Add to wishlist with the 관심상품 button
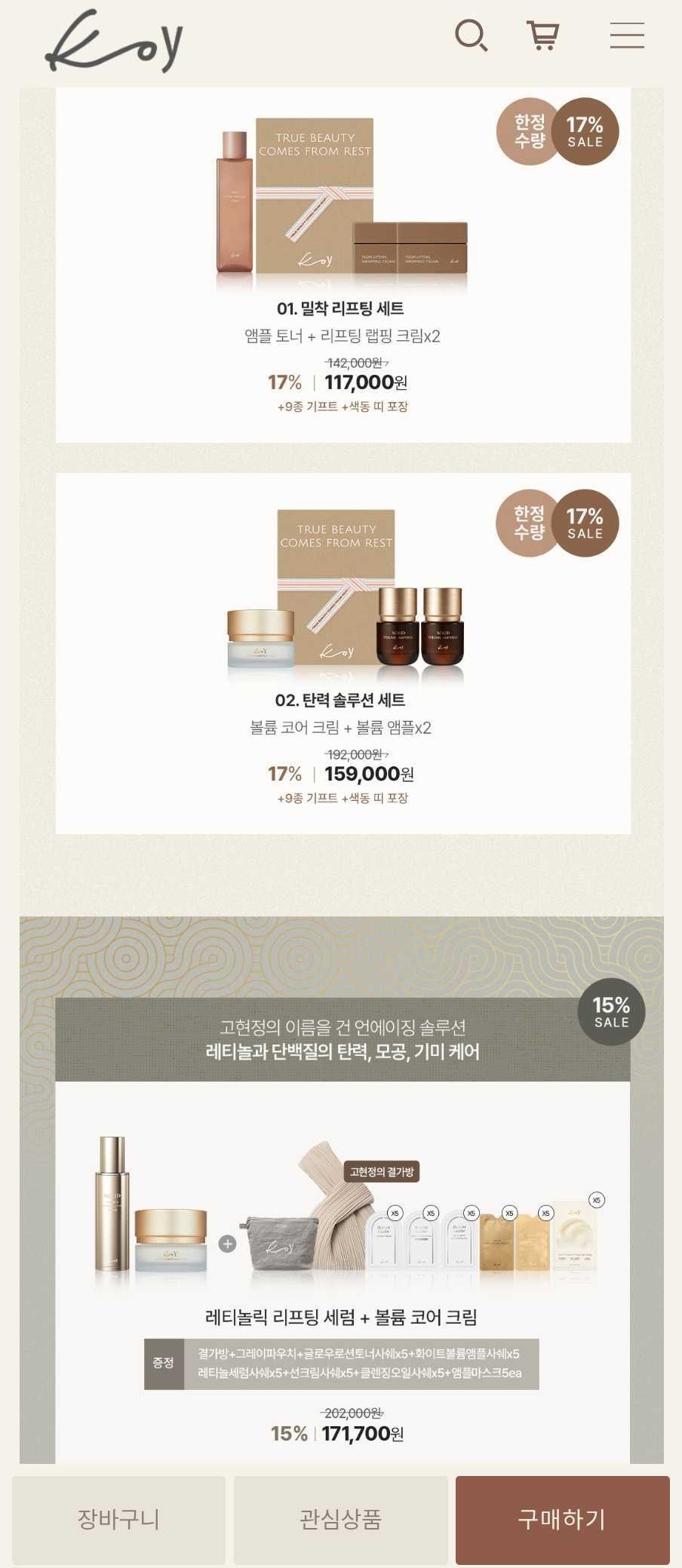 (x=340, y=1519)
